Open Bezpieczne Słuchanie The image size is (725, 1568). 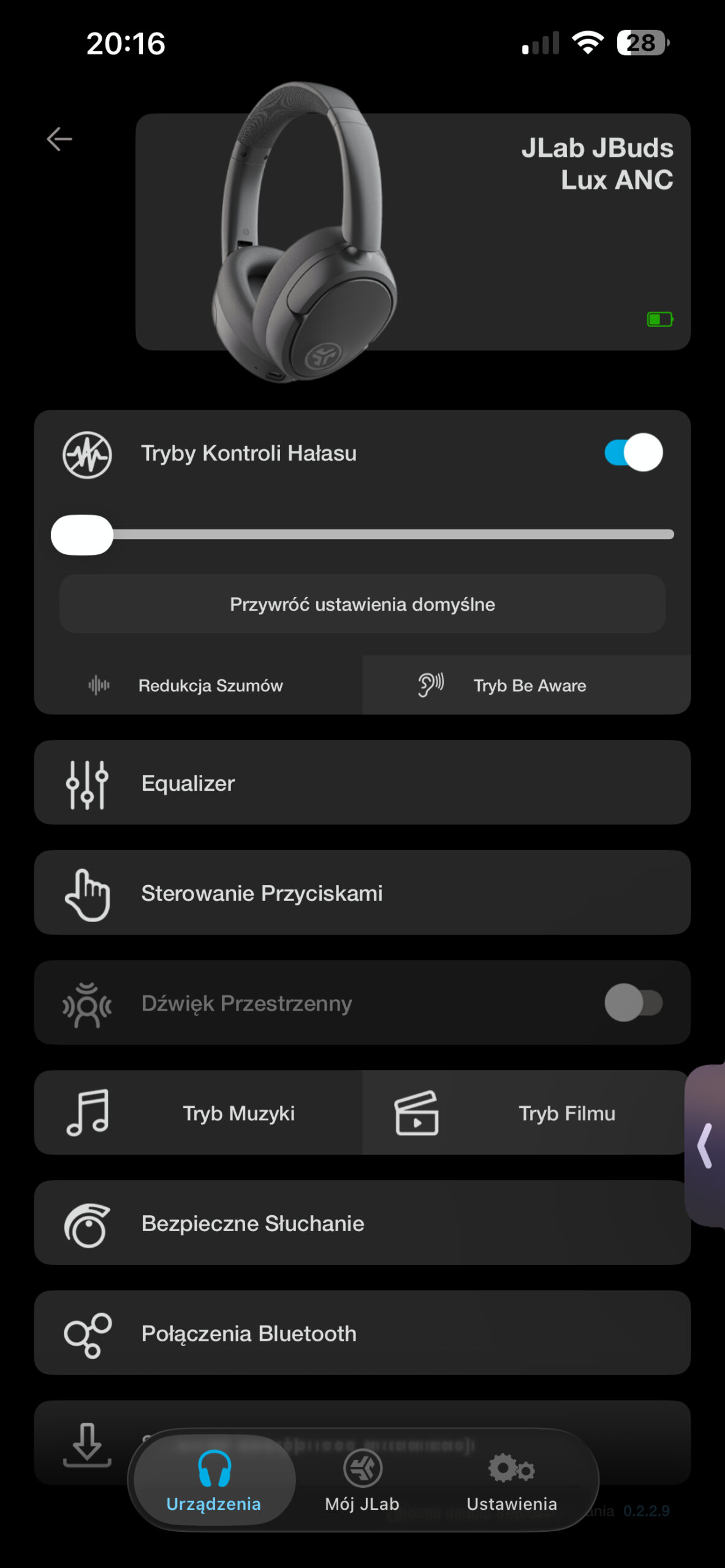[x=362, y=1223]
